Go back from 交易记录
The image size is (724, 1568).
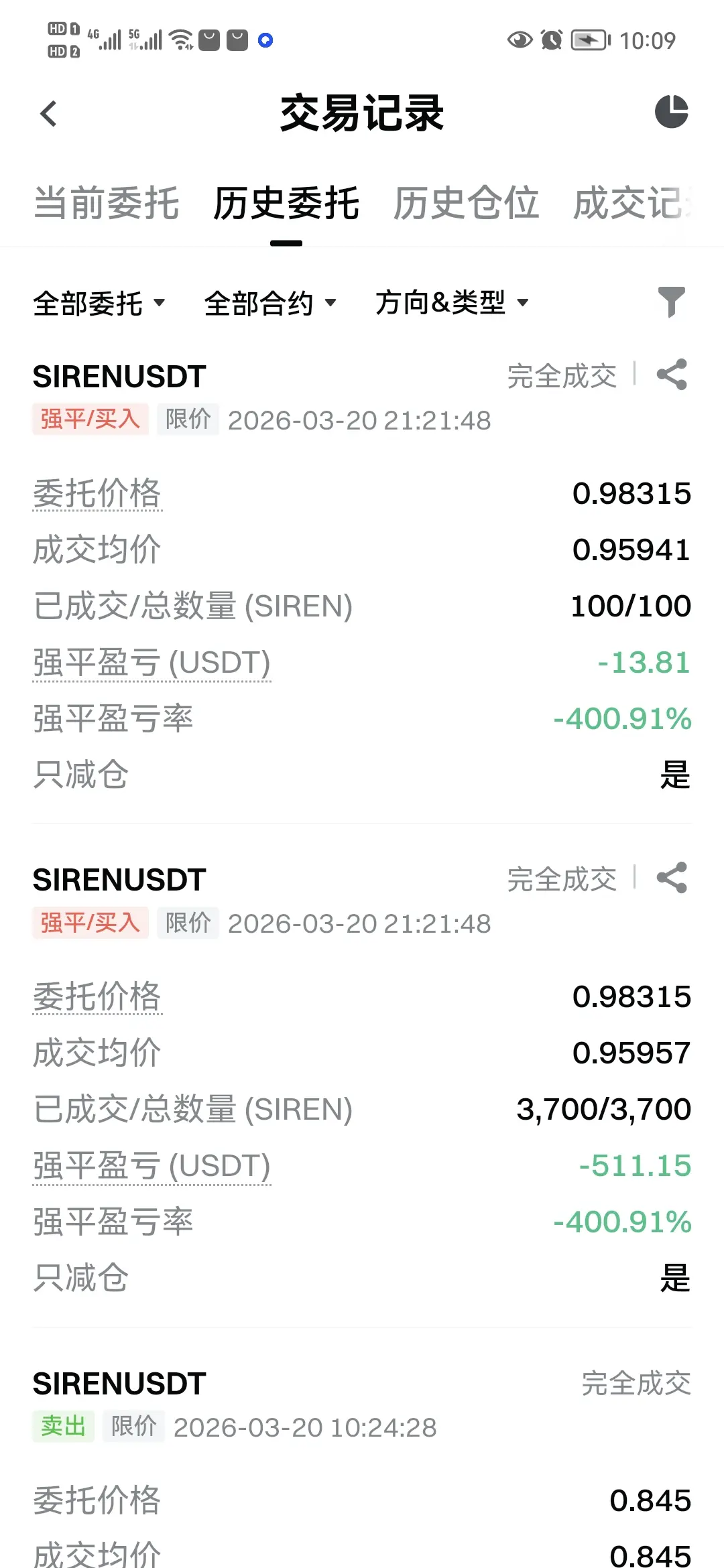48,114
